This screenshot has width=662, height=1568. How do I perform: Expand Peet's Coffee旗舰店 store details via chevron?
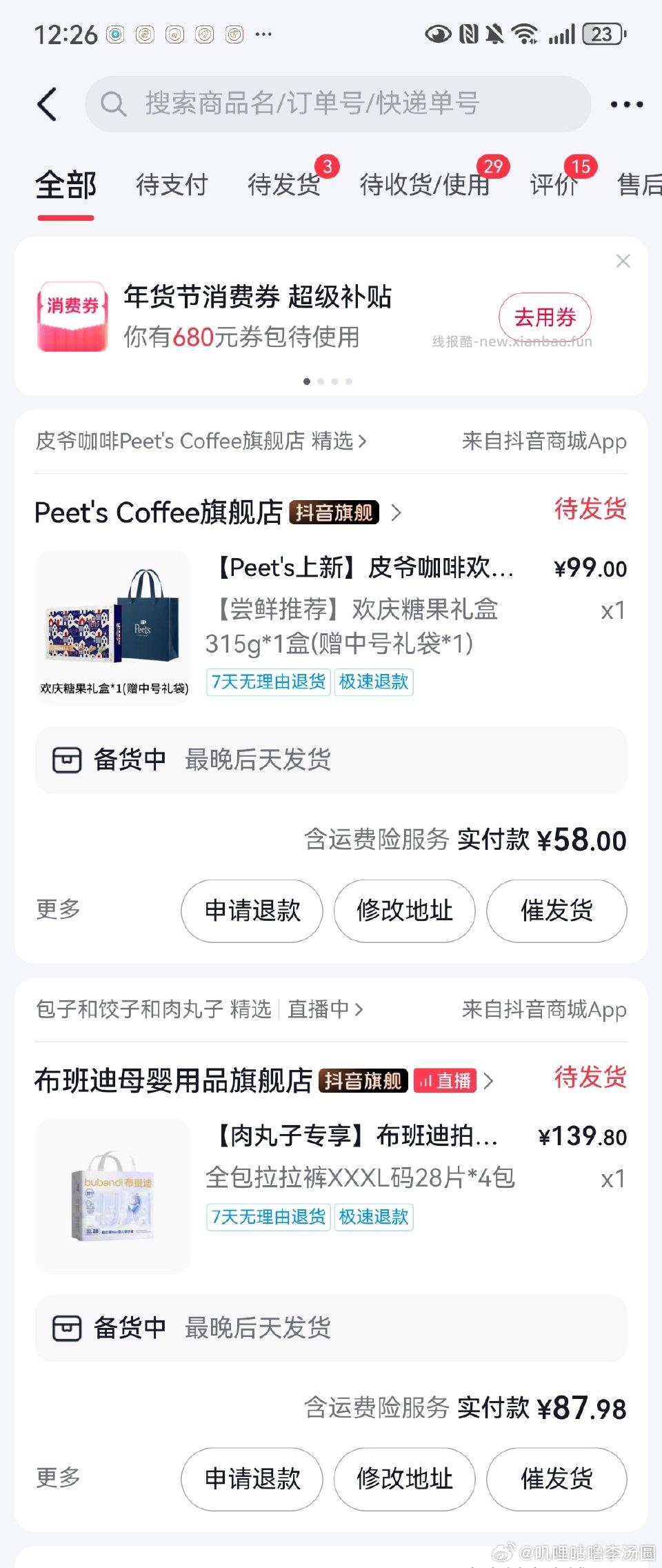click(x=397, y=513)
